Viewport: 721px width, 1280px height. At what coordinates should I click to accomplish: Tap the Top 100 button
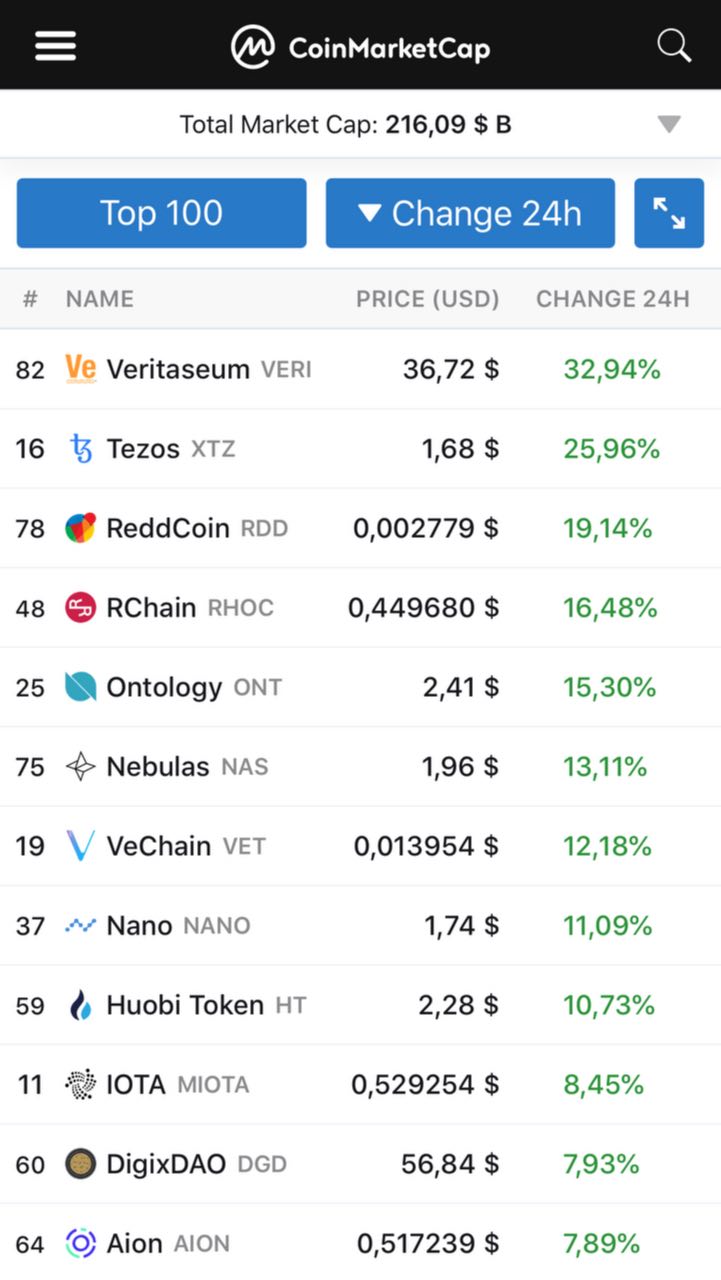[162, 213]
